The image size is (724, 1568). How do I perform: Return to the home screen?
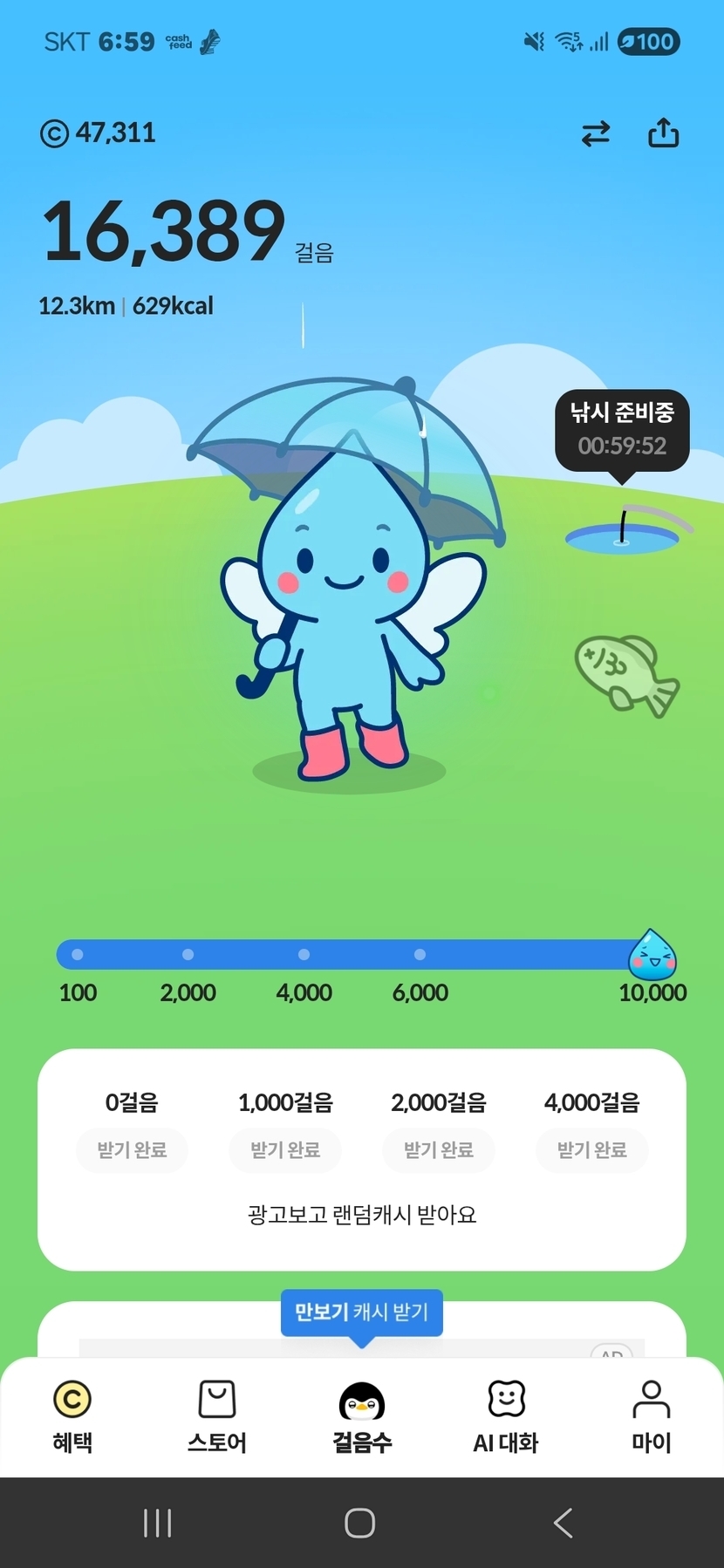(360, 1523)
